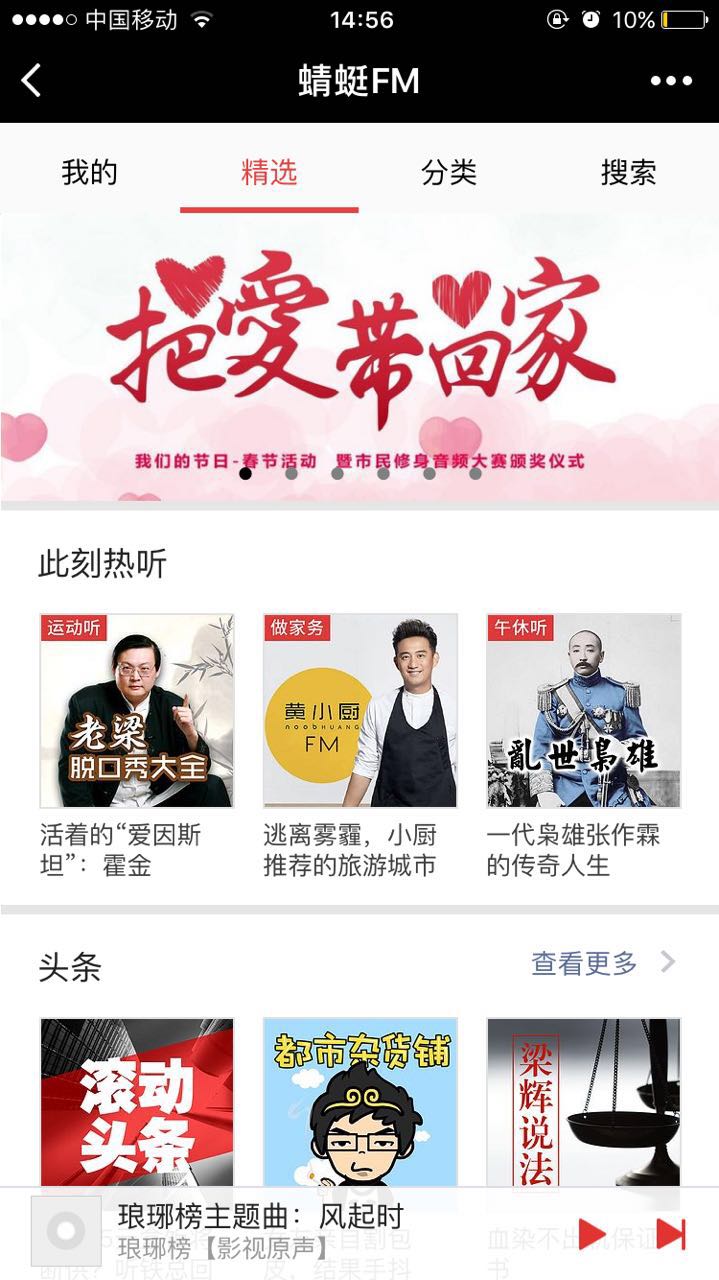The width and height of the screenshot is (719, 1280).
Task: Open 老梁脱口秀大全 program card
Action: pyautogui.click(x=137, y=711)
